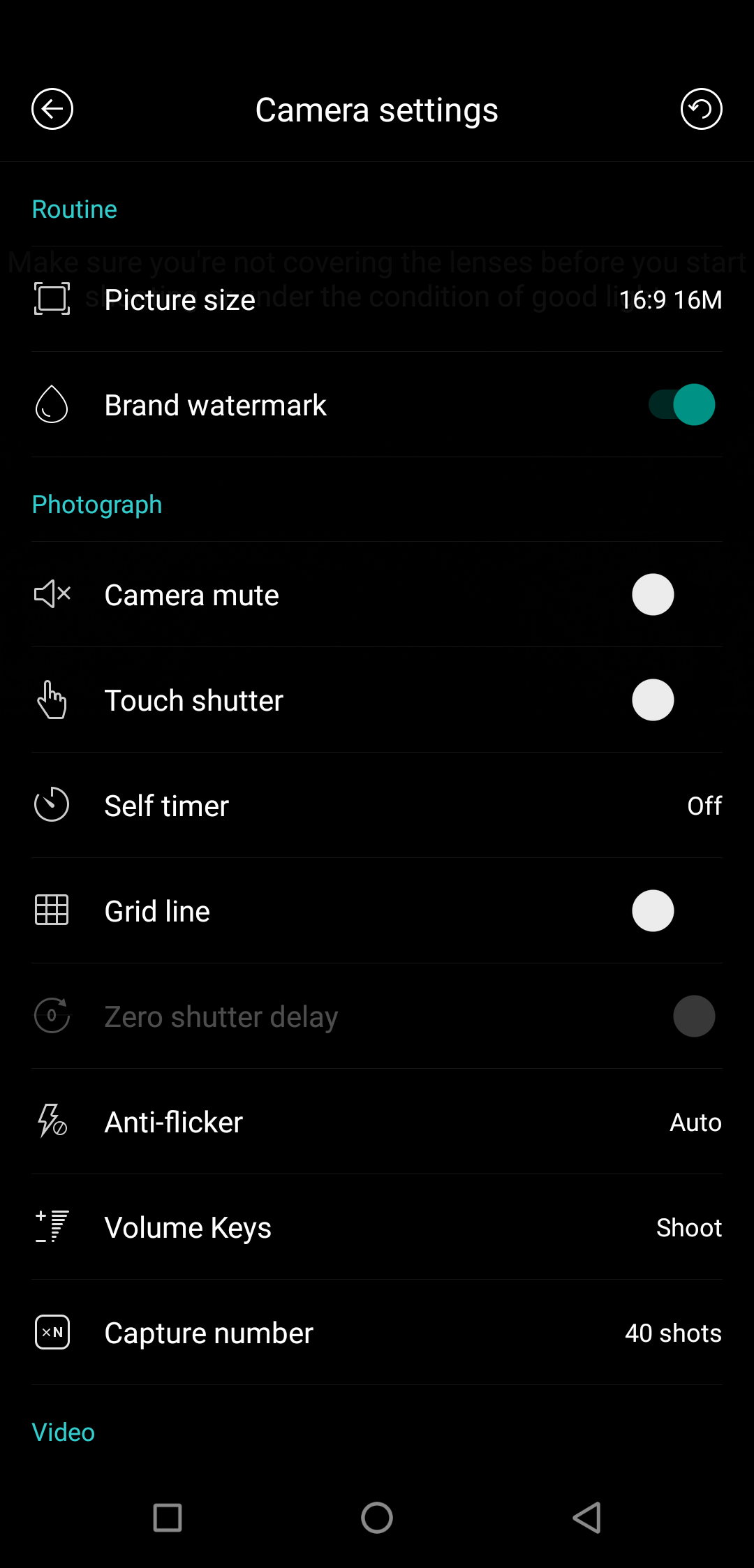
Task: Turn off Brand watermark
Action: [x=681, y=405]
